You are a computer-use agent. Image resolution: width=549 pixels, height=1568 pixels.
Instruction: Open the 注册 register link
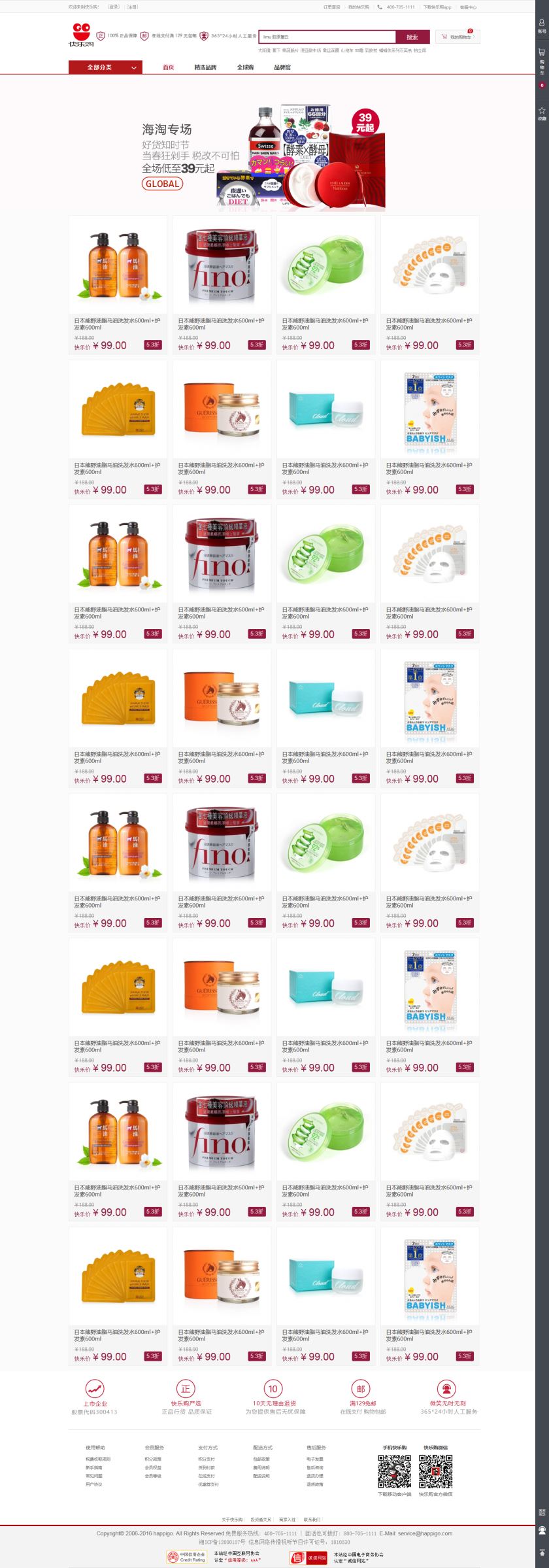point(132,7)
